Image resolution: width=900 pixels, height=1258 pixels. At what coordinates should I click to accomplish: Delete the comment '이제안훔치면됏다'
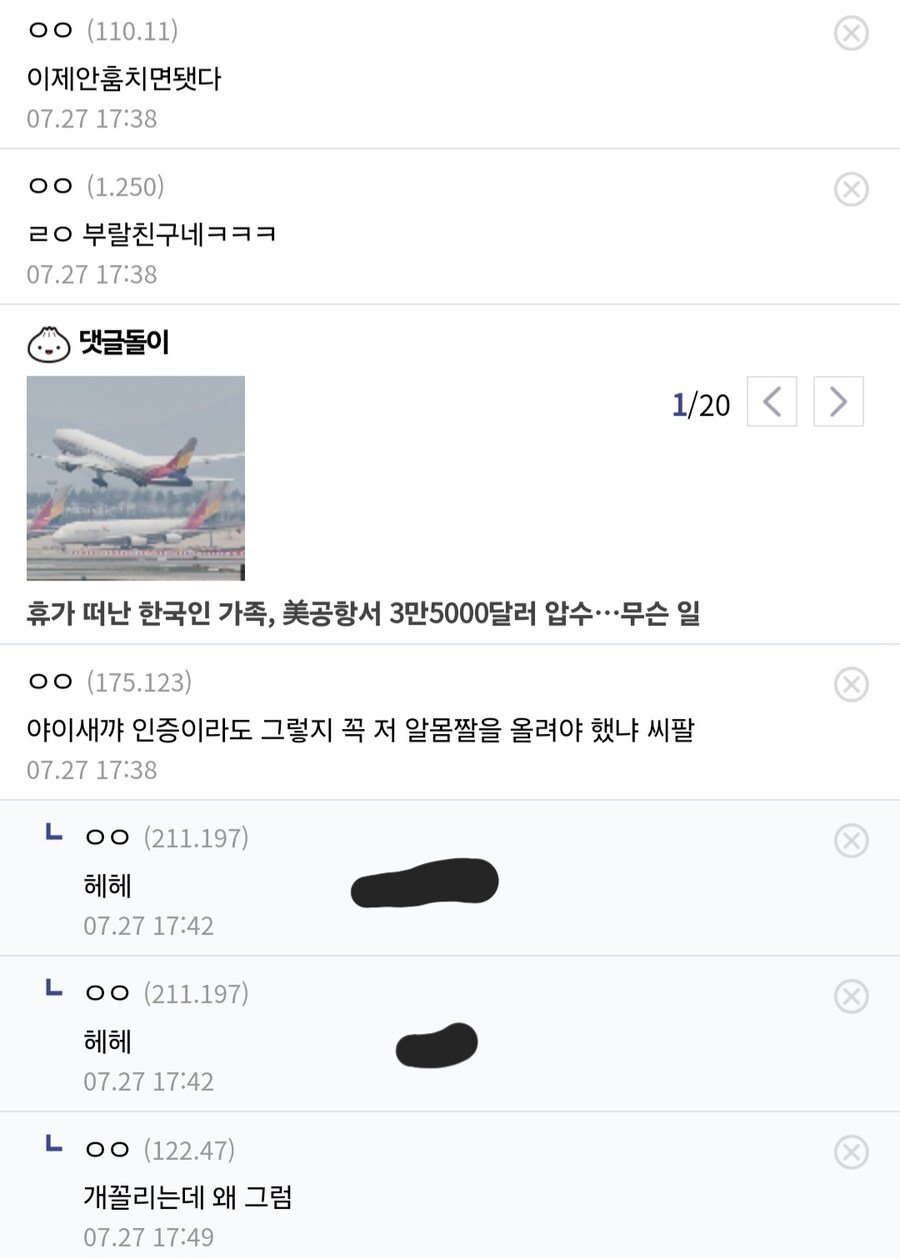point(851,33)
